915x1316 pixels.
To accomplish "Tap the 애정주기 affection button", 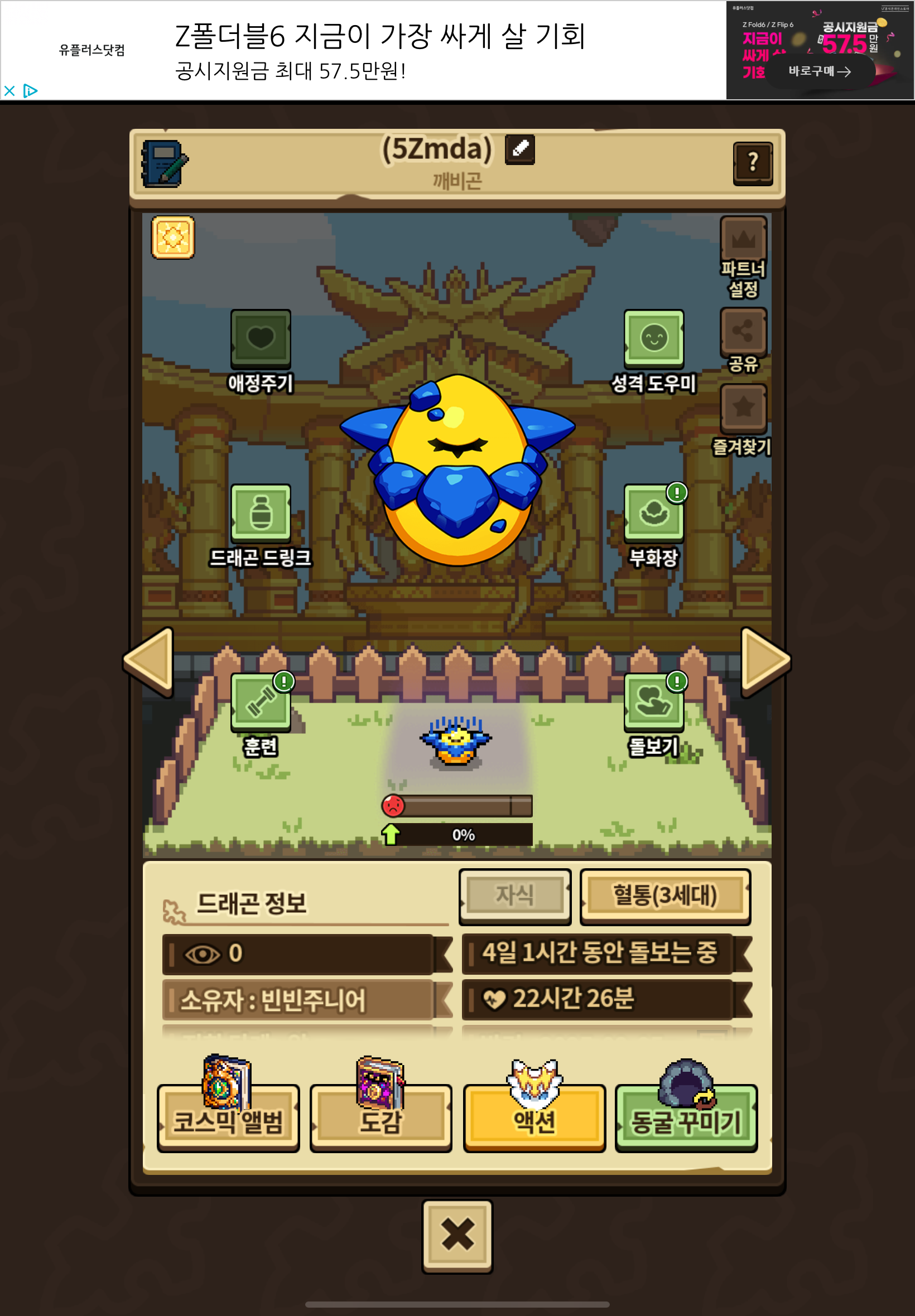I will [261, 339].
